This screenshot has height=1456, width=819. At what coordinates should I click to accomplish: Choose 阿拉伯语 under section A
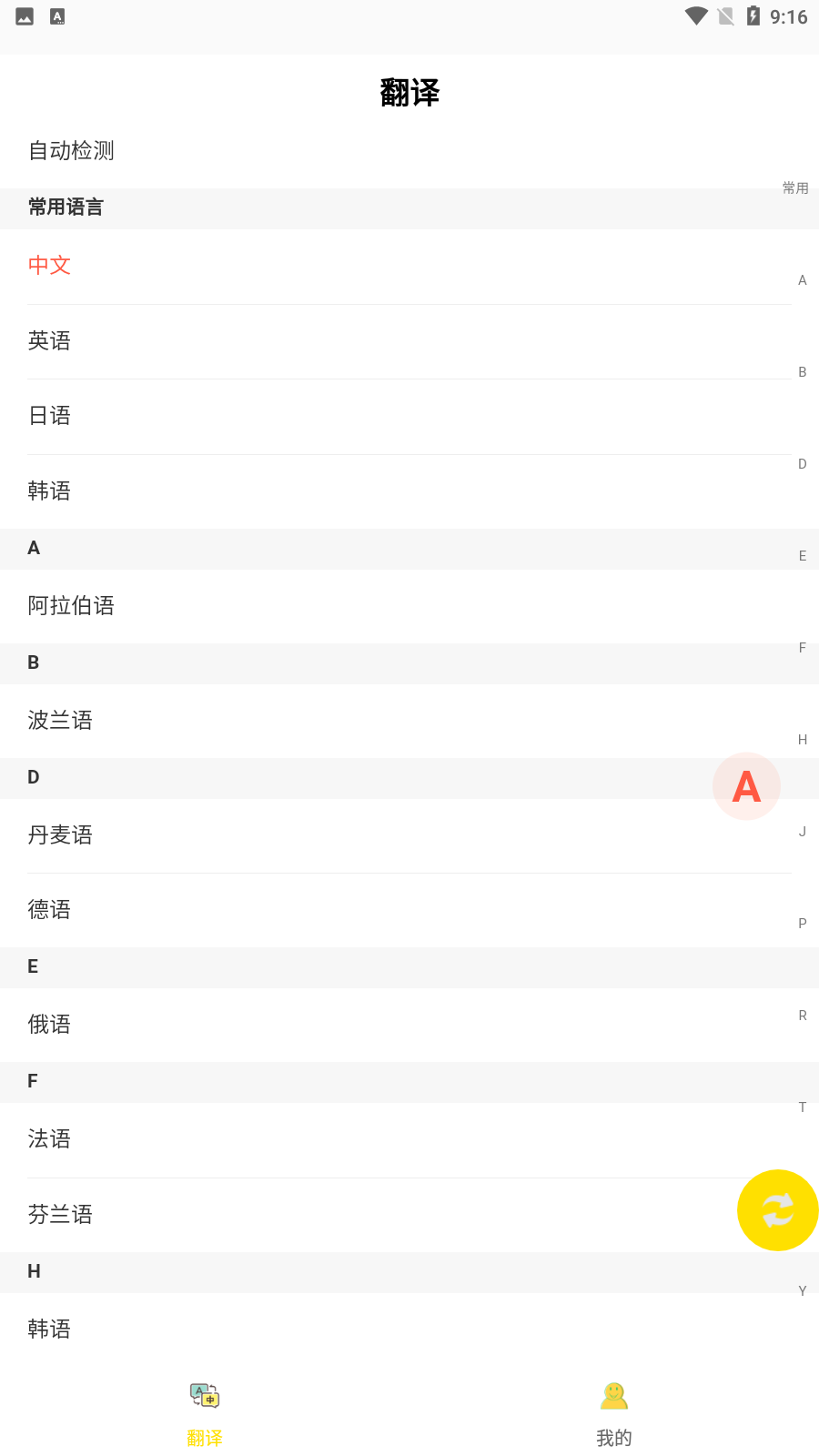click(x=72, y=605)
